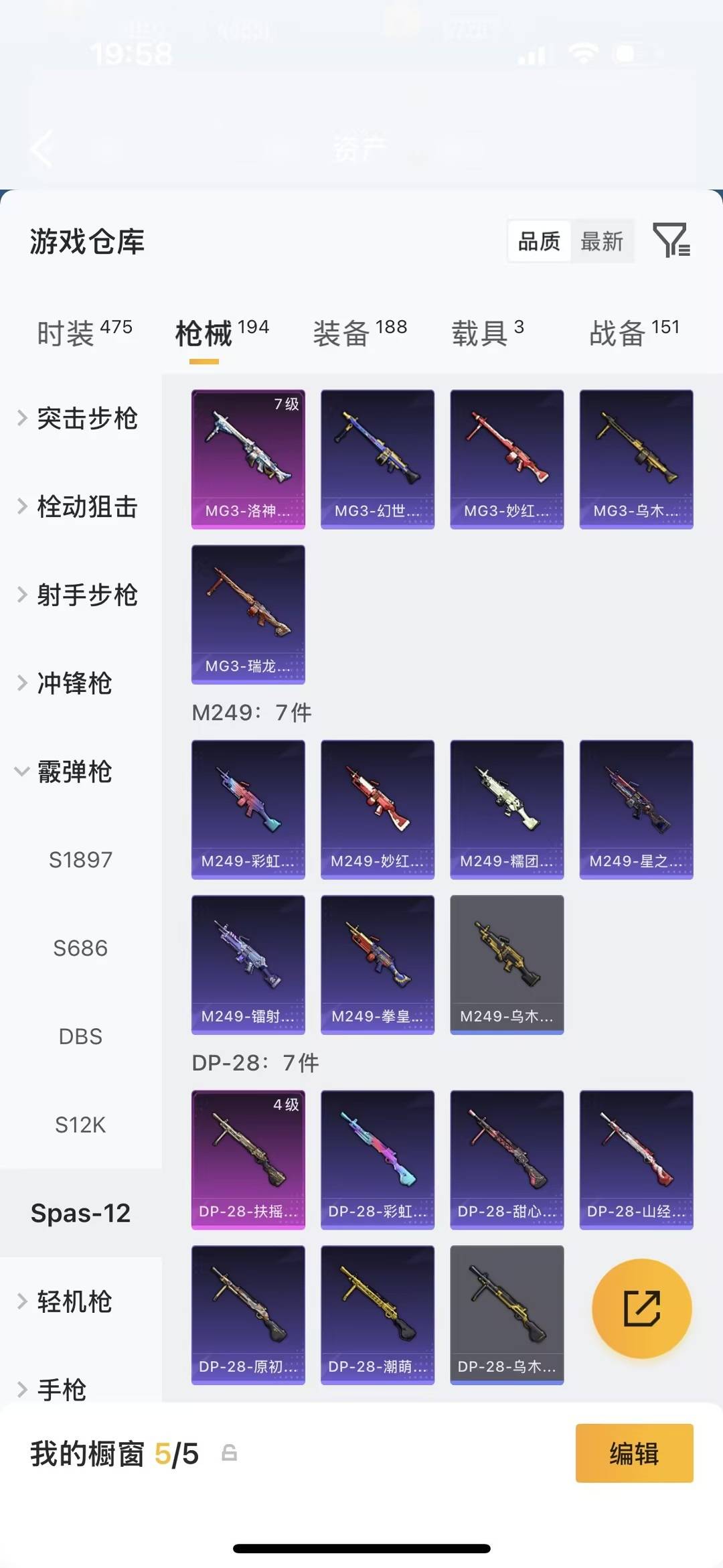Click the 编辑 button
723x1568 pixels.
(634, 1455)
